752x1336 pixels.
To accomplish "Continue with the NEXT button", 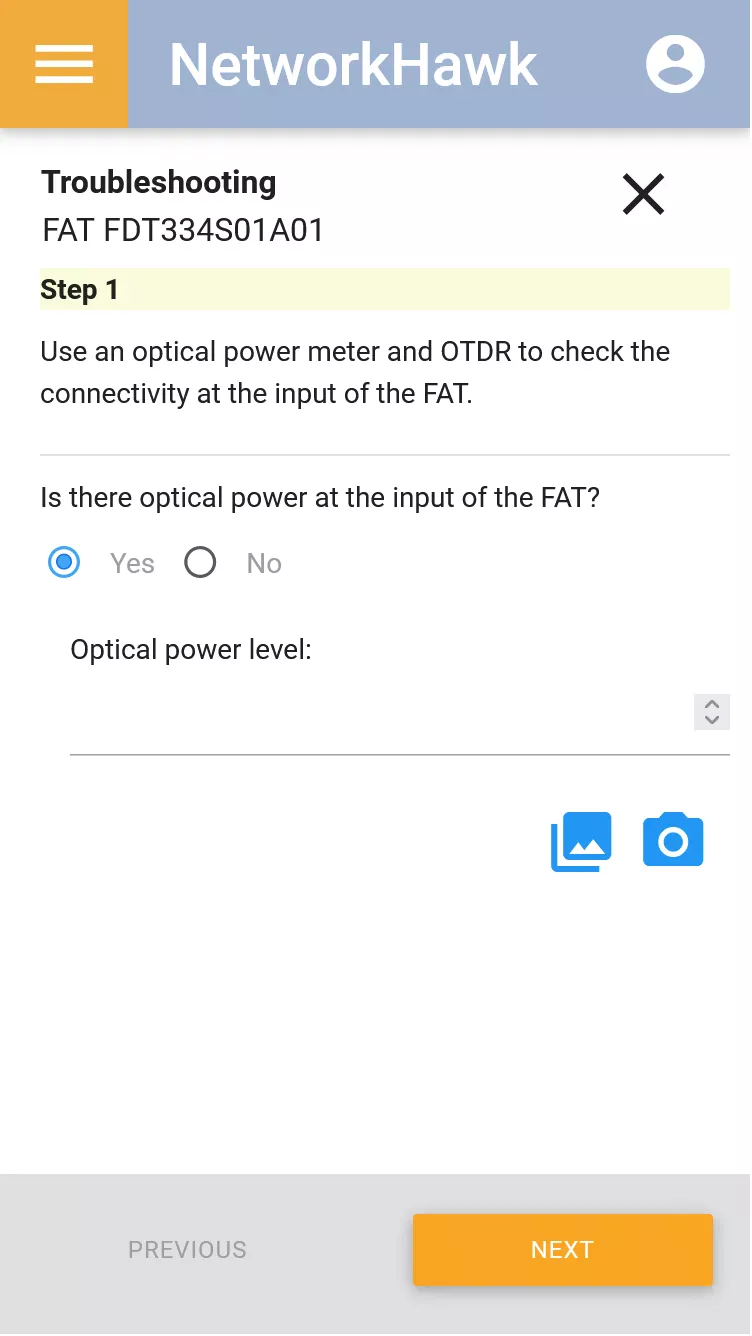I will 562,1250.
